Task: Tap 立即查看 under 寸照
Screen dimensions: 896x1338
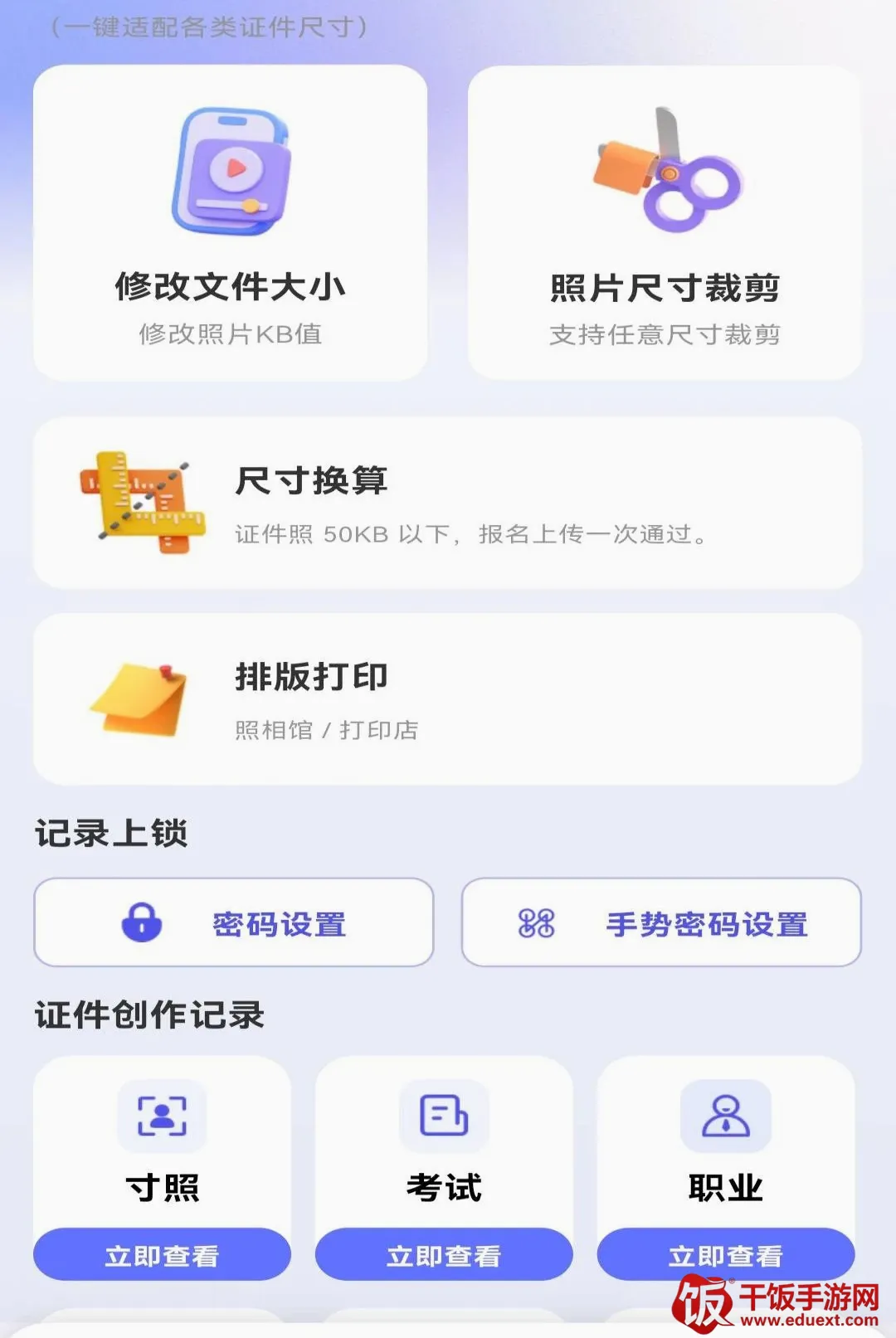Action: [162, 1255]
